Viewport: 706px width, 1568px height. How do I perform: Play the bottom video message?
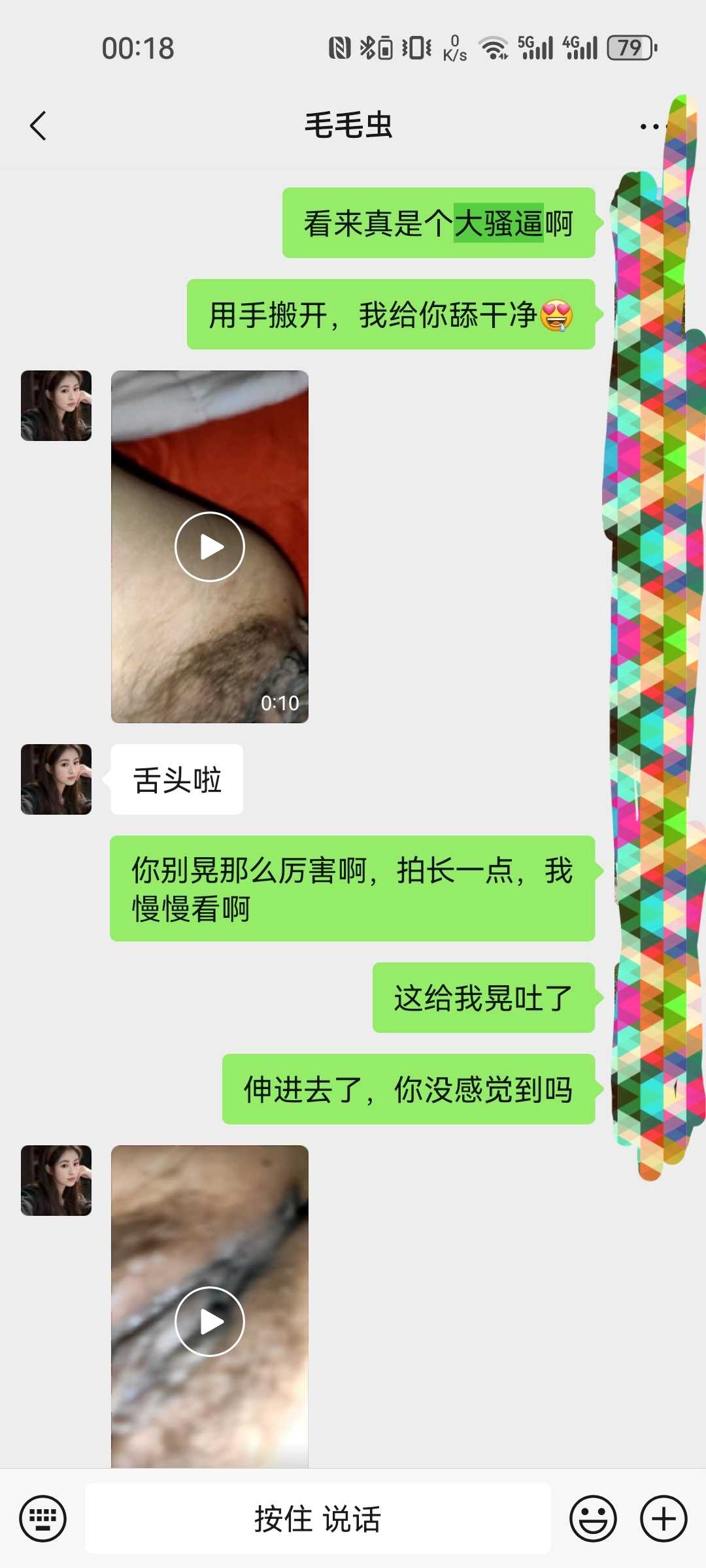209,1320
